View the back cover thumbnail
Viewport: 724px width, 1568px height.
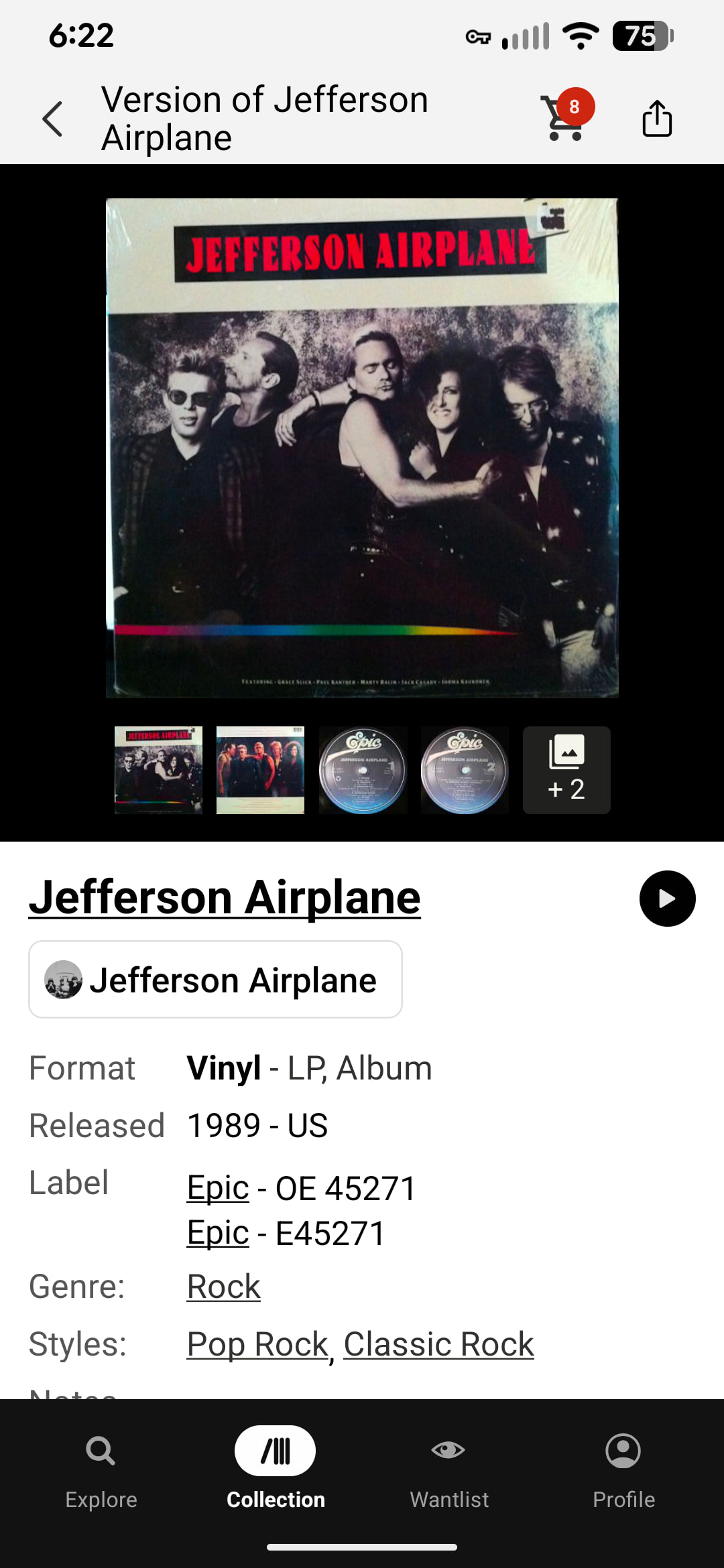click(x=260, y=770)
